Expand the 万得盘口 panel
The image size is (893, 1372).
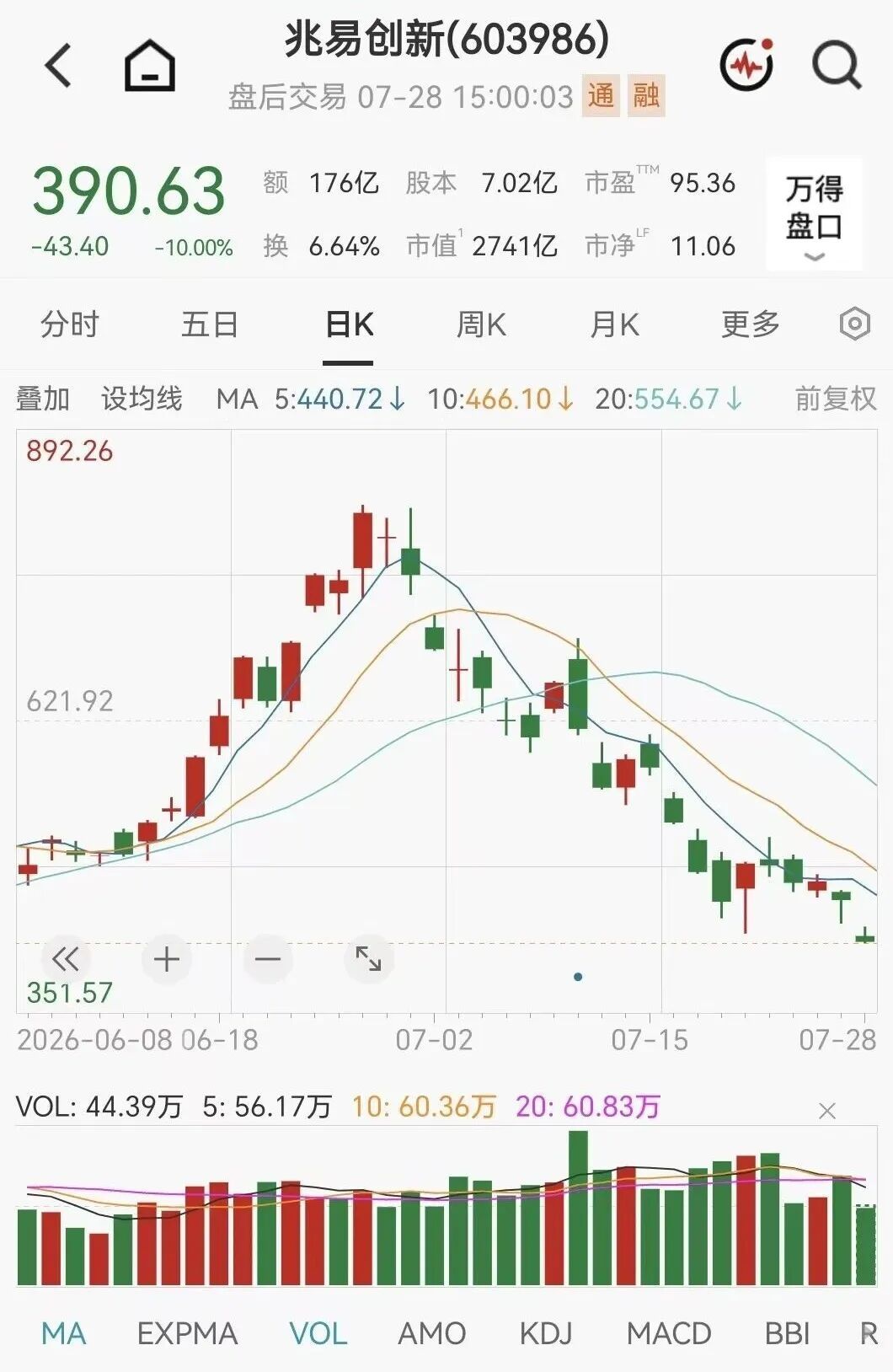point(815,214)
